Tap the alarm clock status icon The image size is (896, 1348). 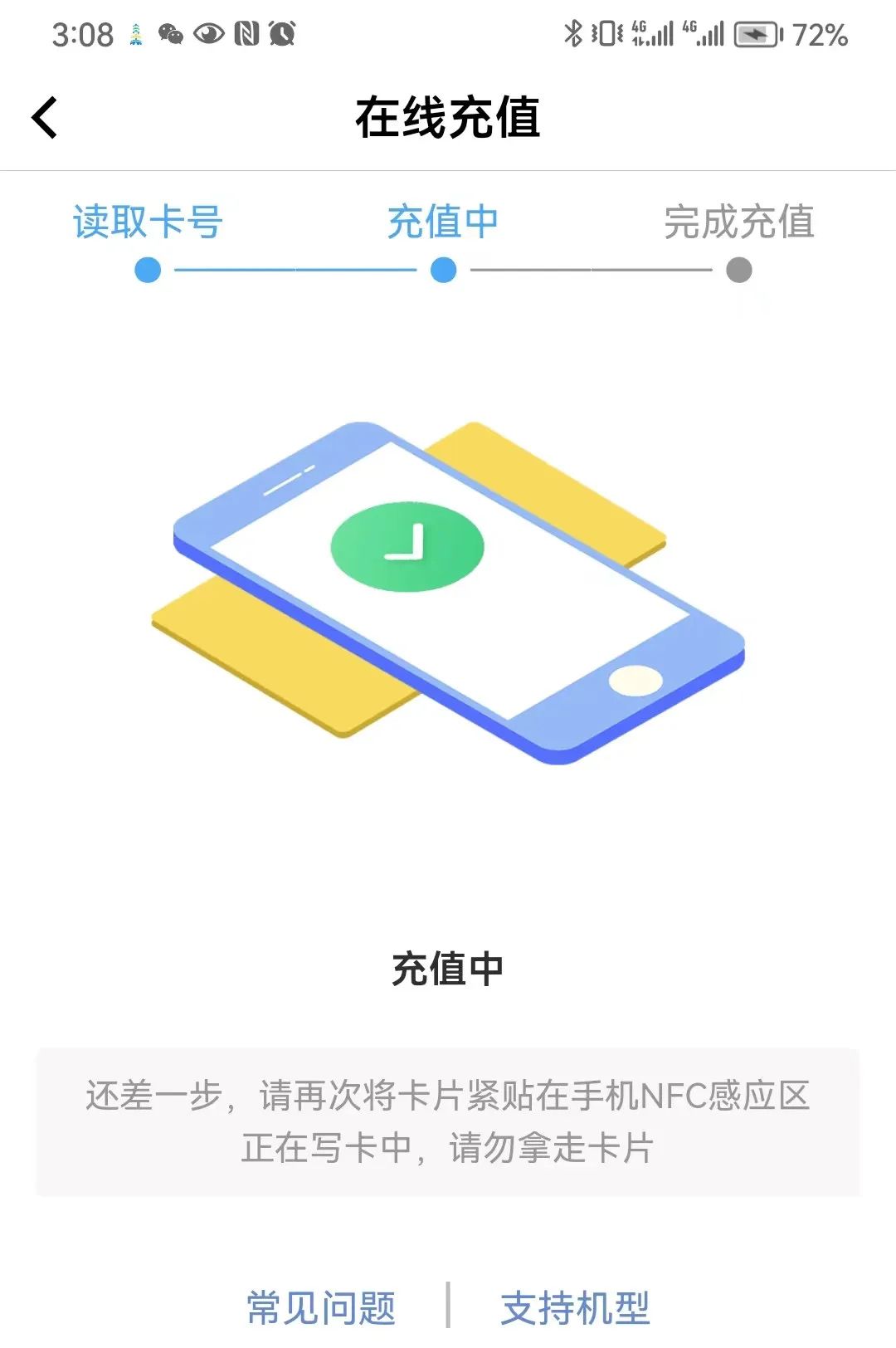[x=283, y=34]
